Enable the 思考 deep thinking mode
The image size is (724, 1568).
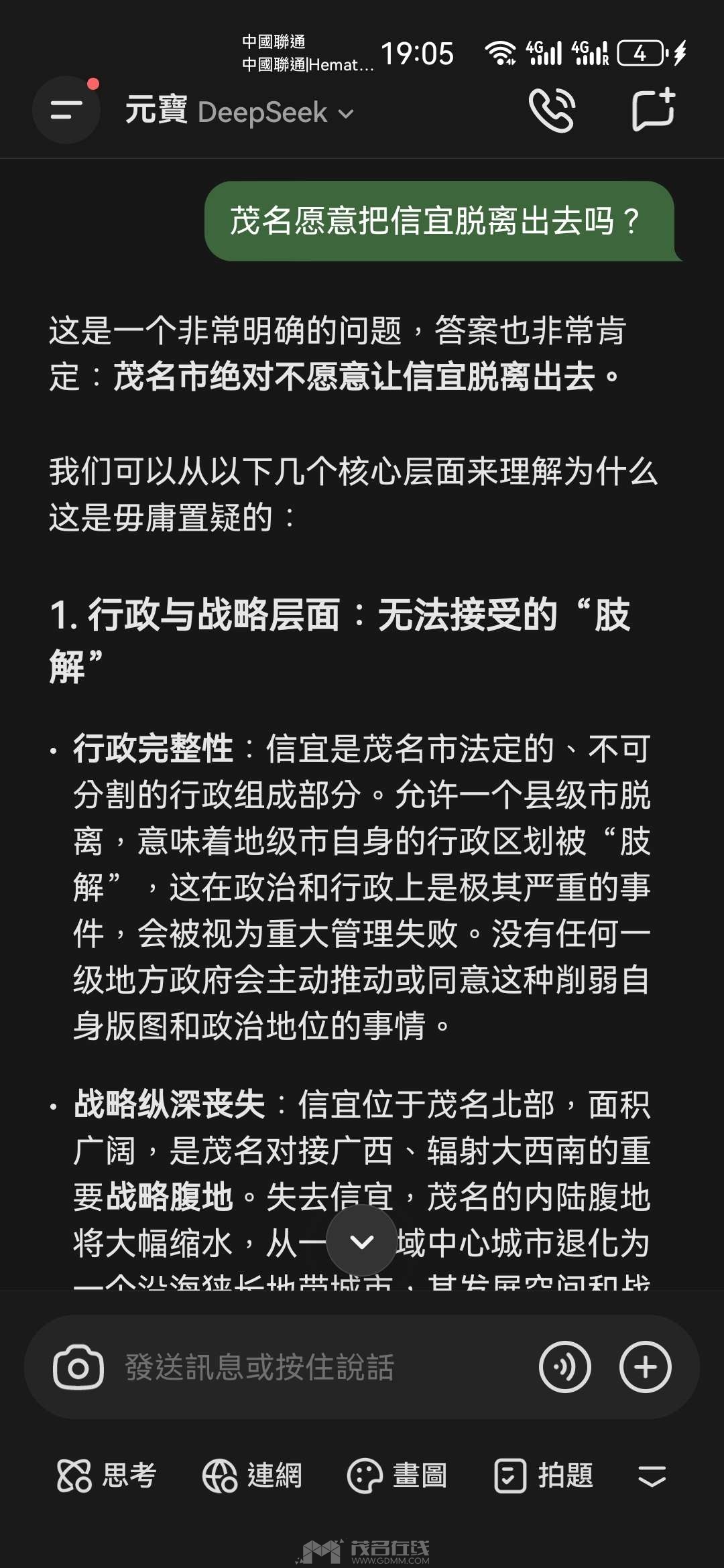(x=107, y=1476)
